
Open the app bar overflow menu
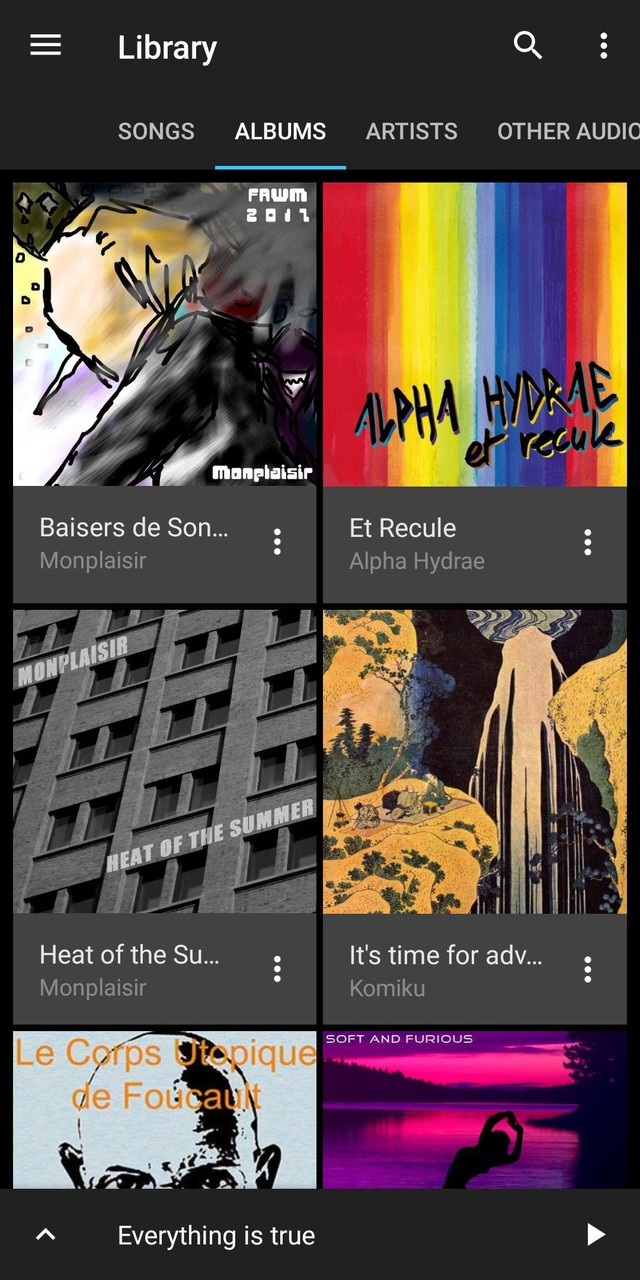tap(603, 46)
